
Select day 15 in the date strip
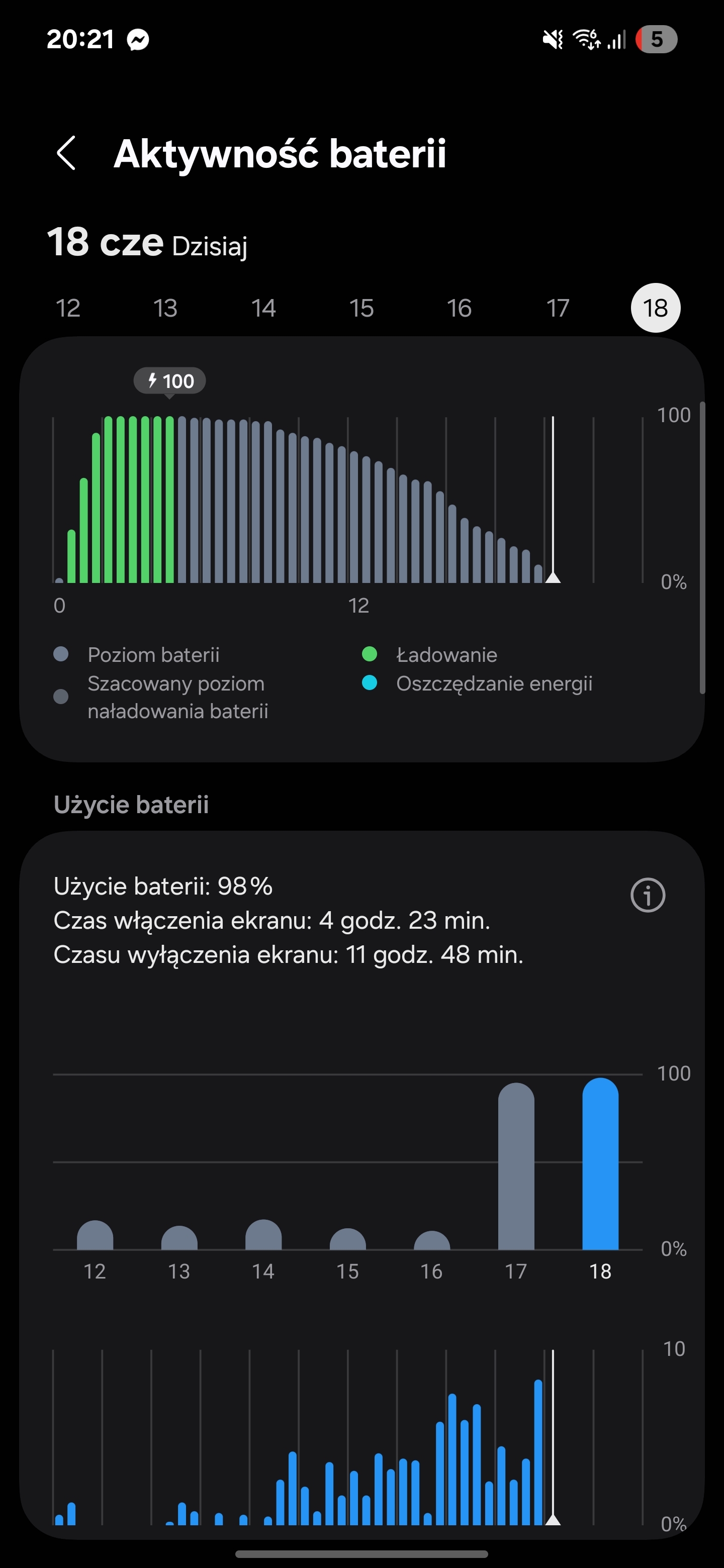361,308
